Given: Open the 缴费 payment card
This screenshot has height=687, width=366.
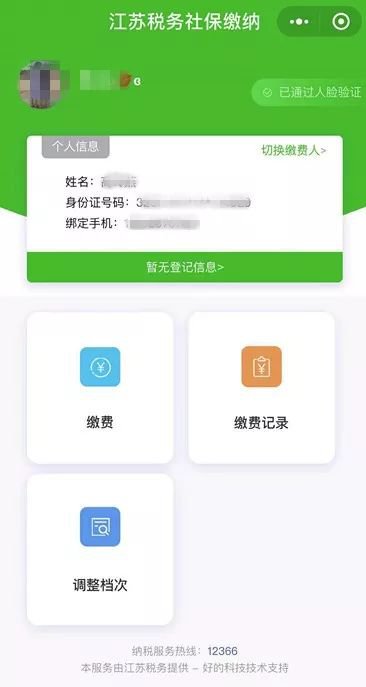Looking at the screenshot, I should (x=100, y=387).
